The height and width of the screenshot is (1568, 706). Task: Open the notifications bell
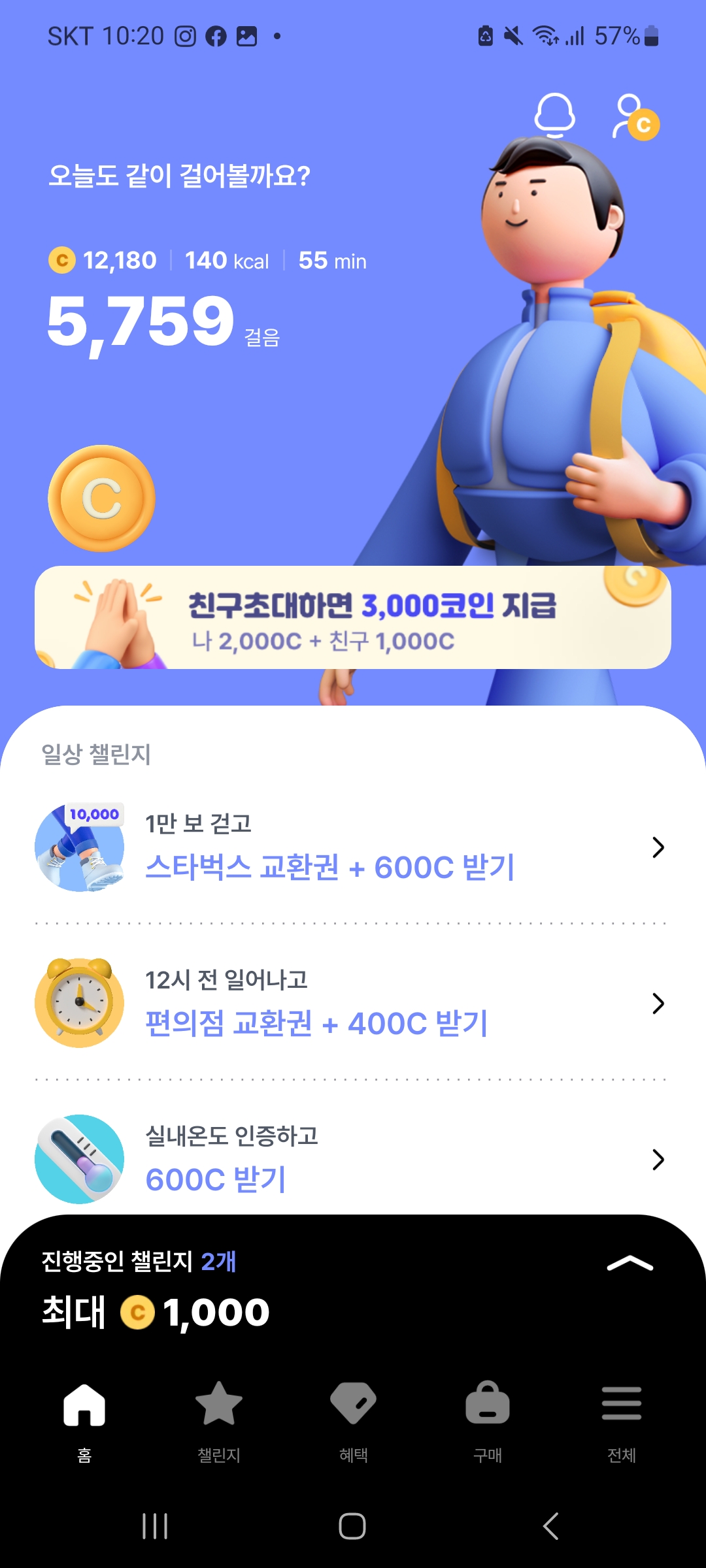tap(554, 116)
